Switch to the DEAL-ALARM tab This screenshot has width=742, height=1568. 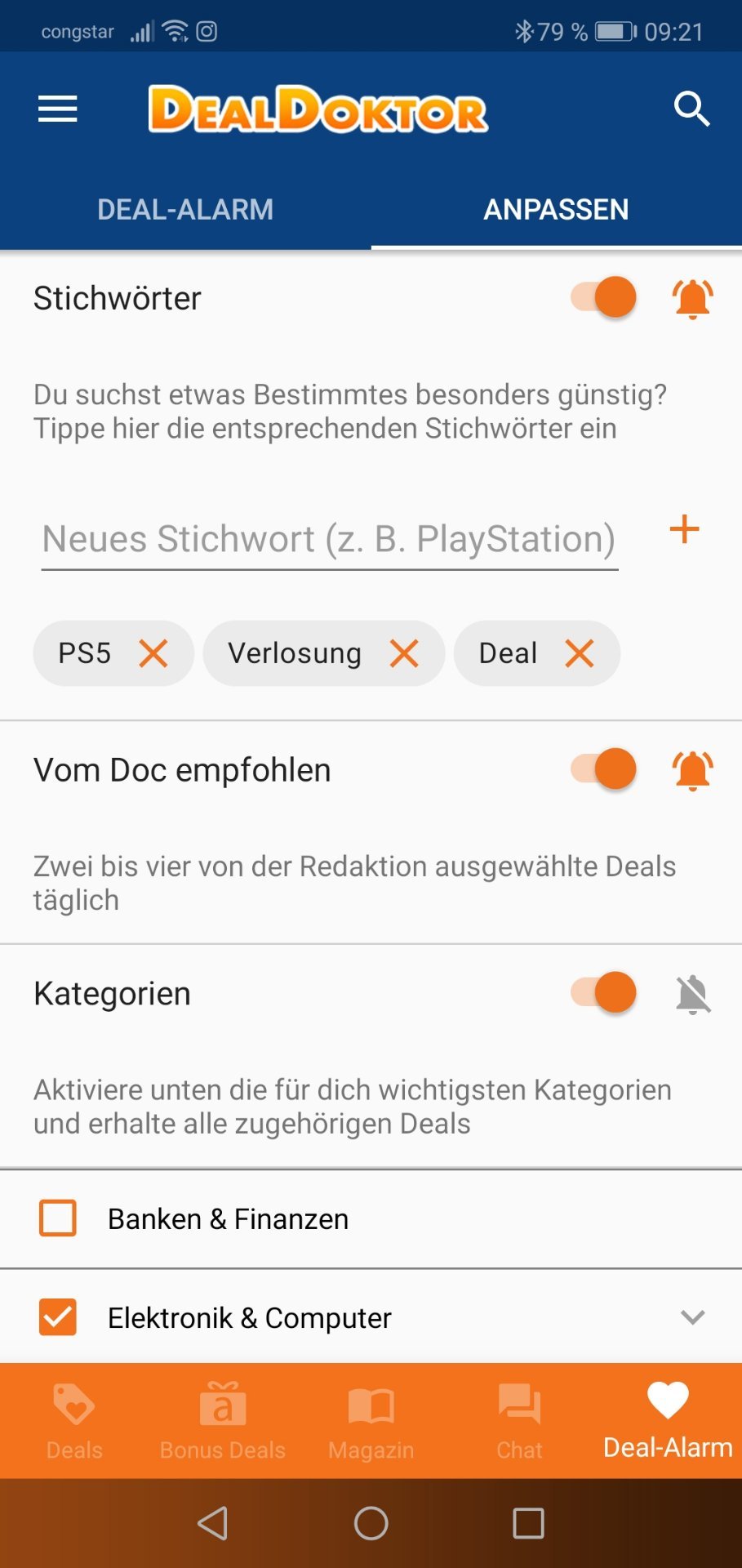(x=185, y=210)
